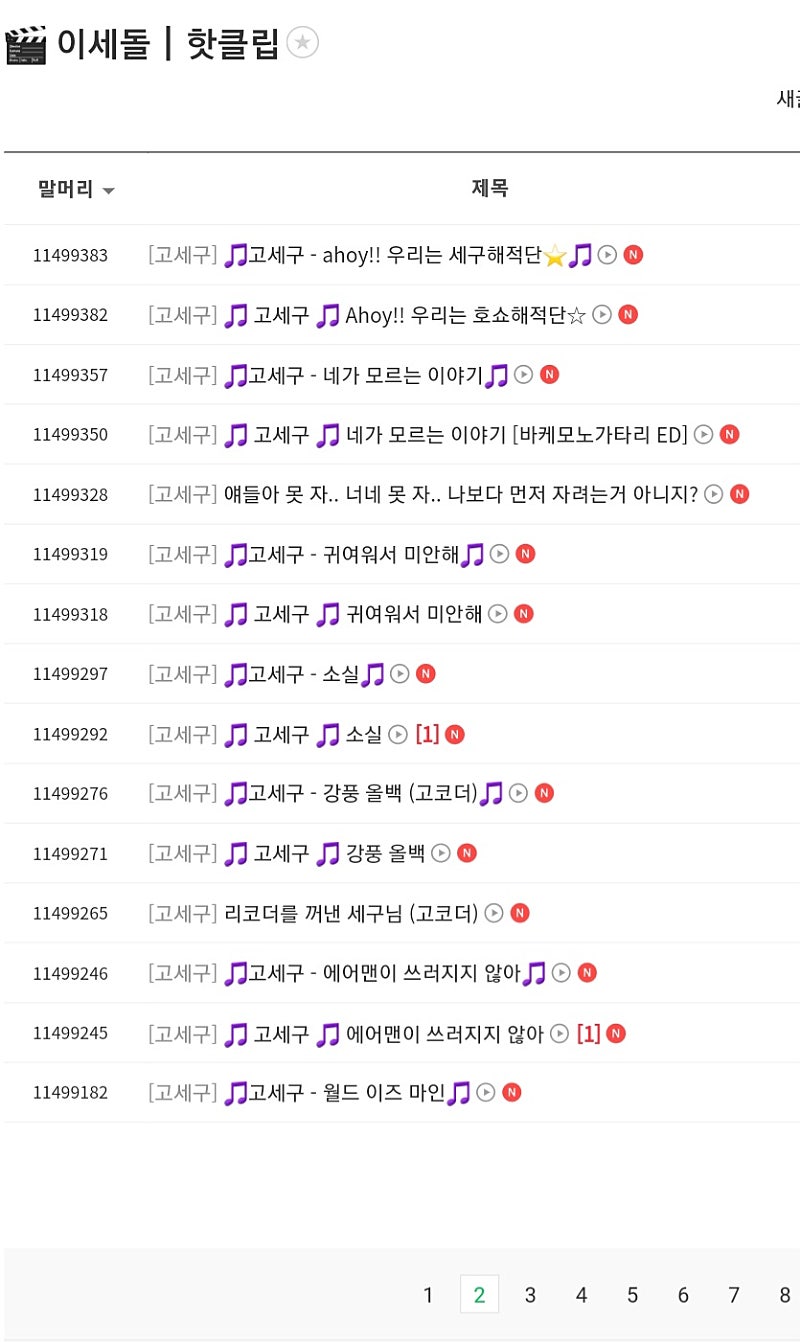The height and width of the screenshot is (1342, 800).
Task: Open post '네가 모르는 이야기 [바케모노가타리 ED]'
Action: [x=470, y=435]
